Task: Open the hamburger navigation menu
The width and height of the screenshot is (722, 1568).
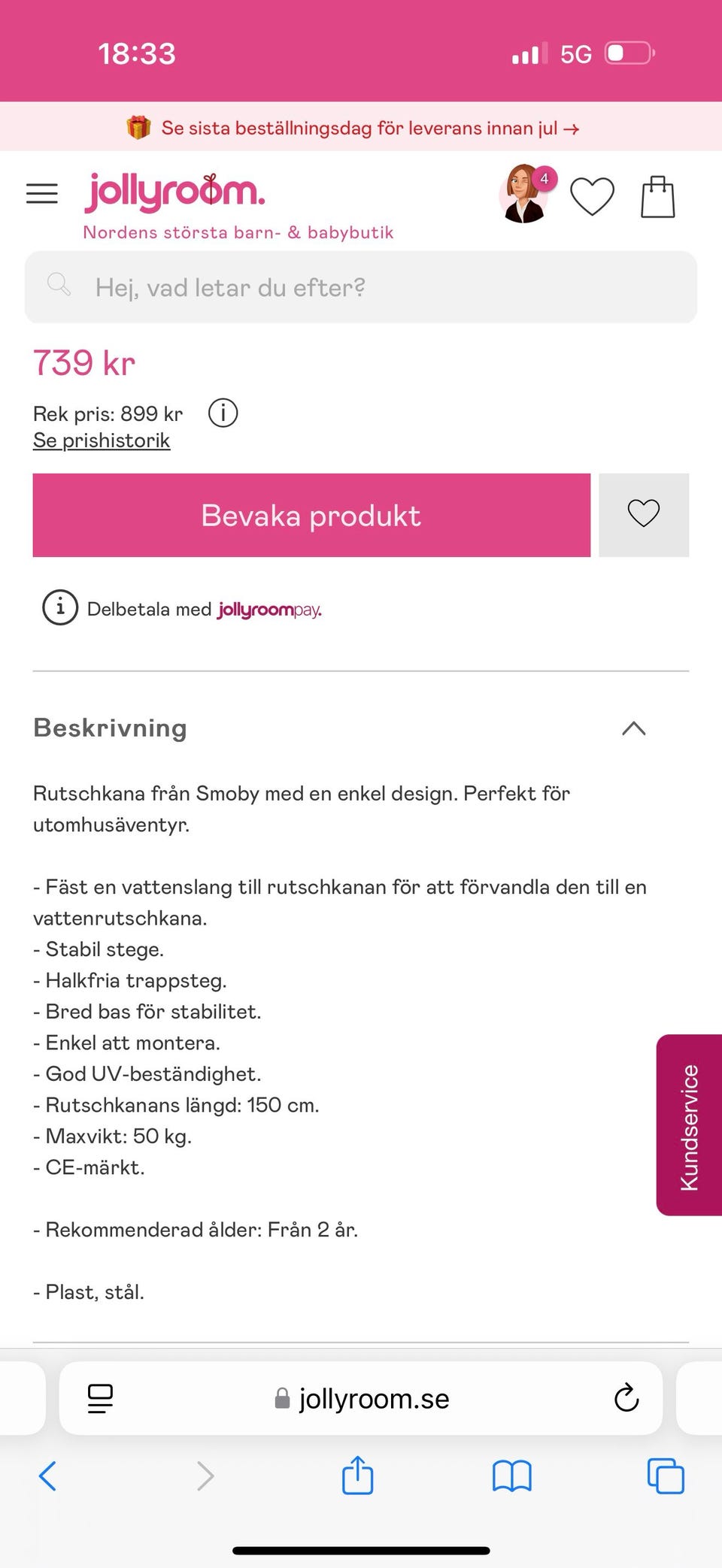Action: (x=41, y=193)
